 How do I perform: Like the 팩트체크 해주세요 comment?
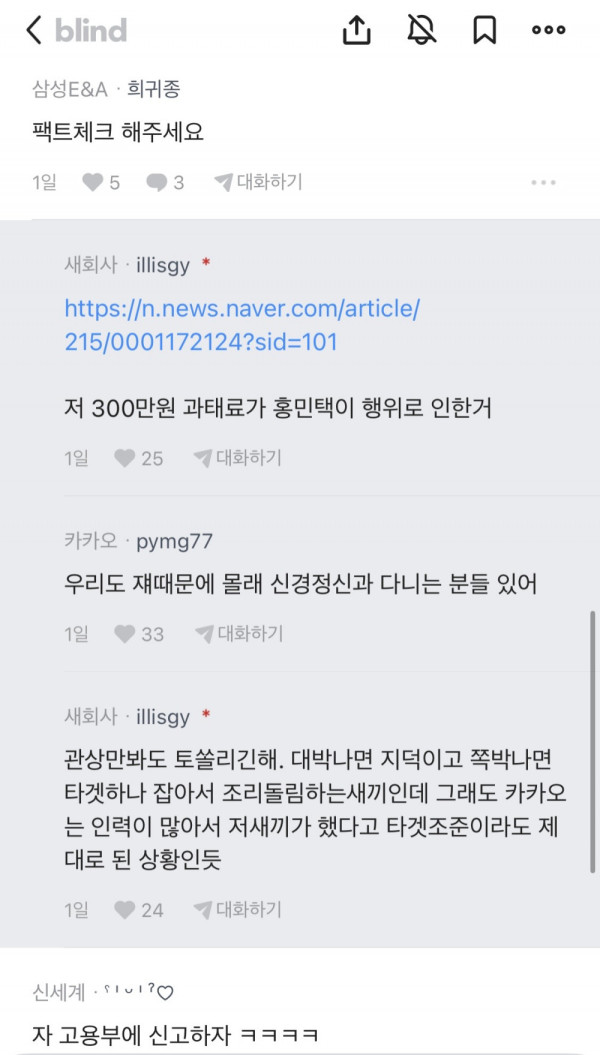point(100,182)
